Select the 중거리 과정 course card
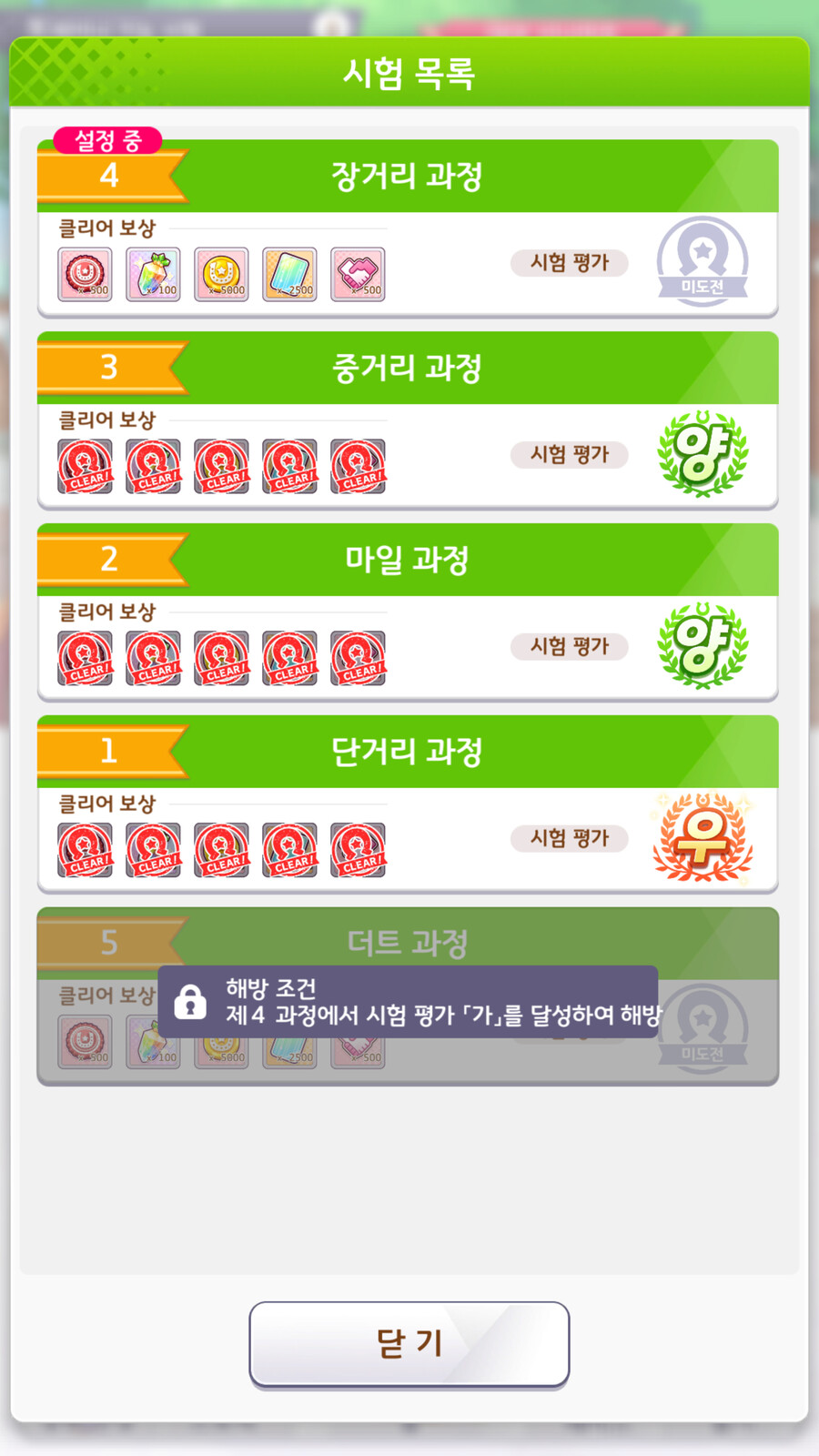 pyautogui.click(x=407, y=368)
